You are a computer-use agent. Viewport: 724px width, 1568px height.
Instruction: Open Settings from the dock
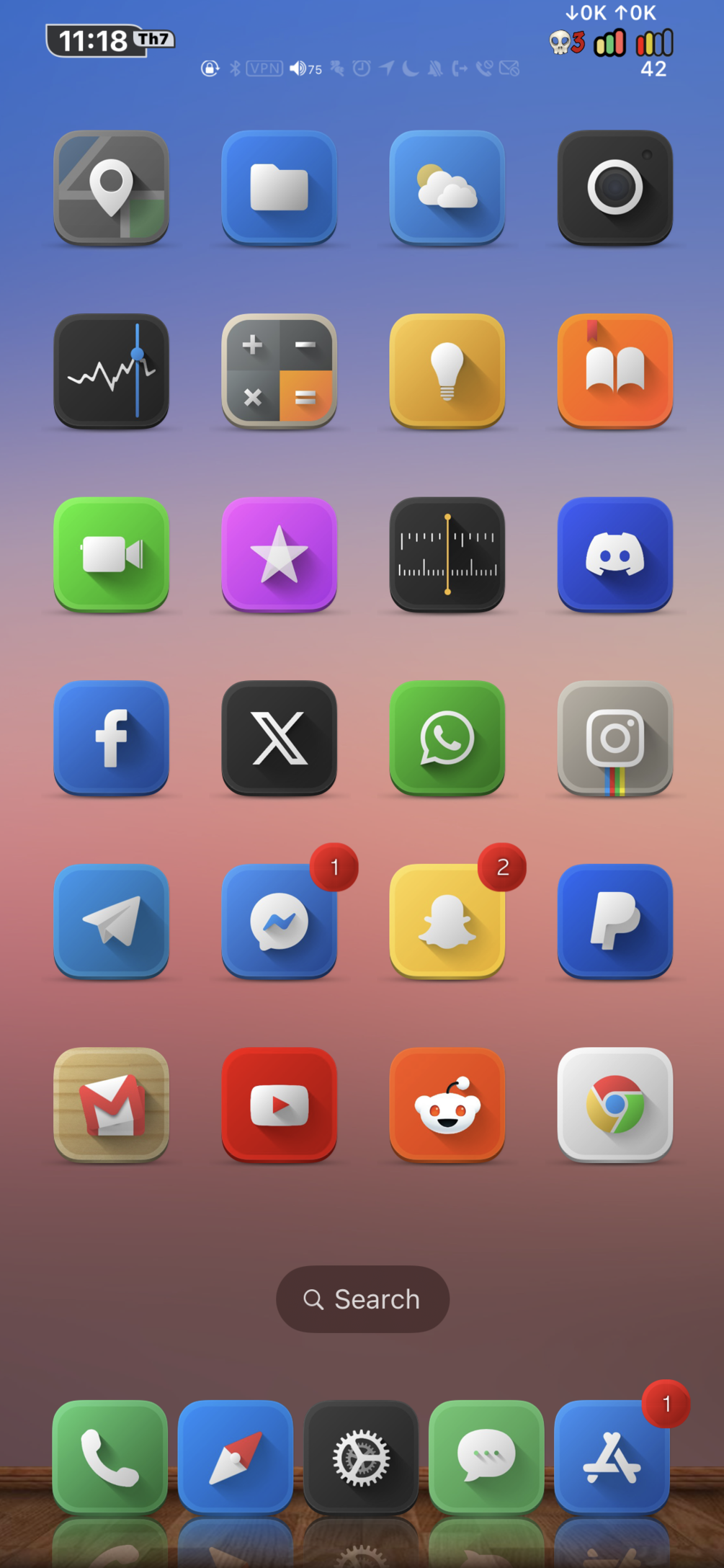(x=361, y=1458)
